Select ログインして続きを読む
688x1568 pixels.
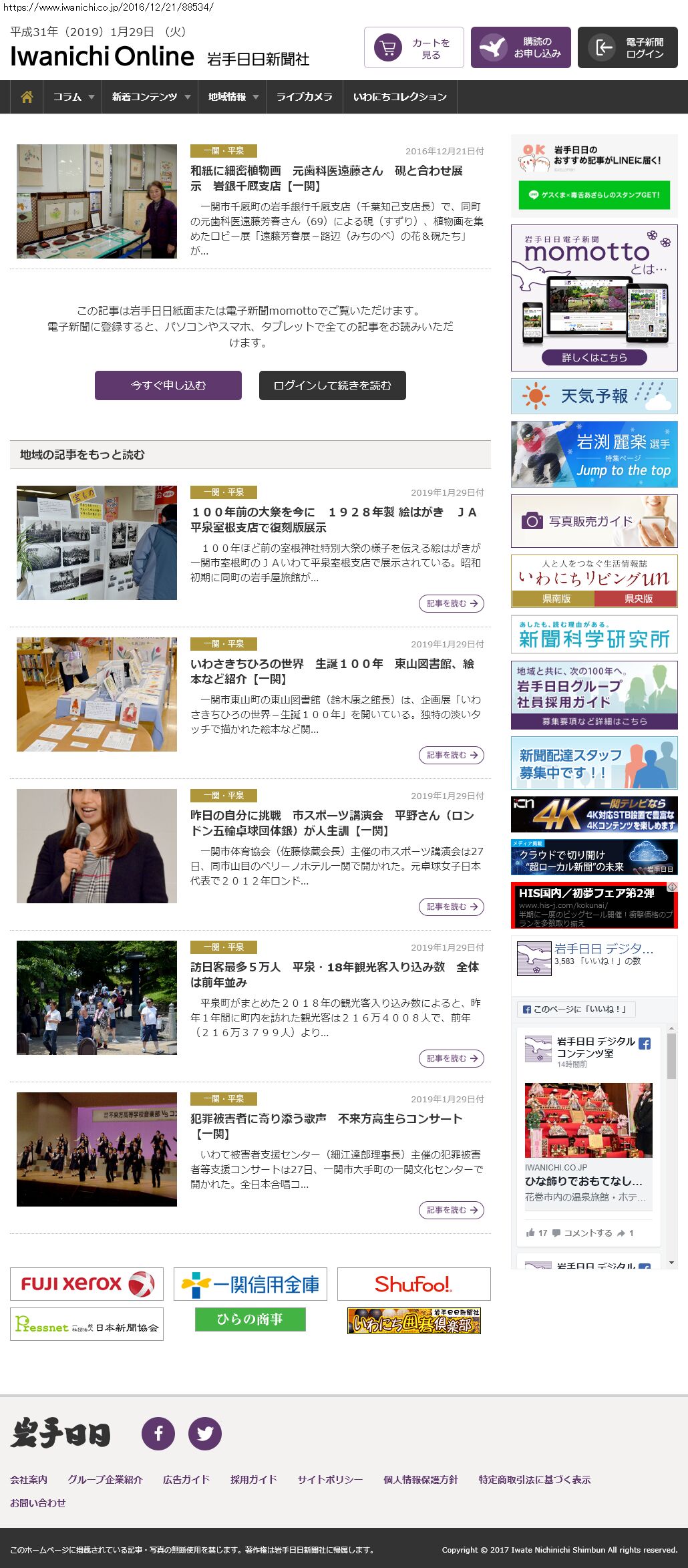click(332, 385)
